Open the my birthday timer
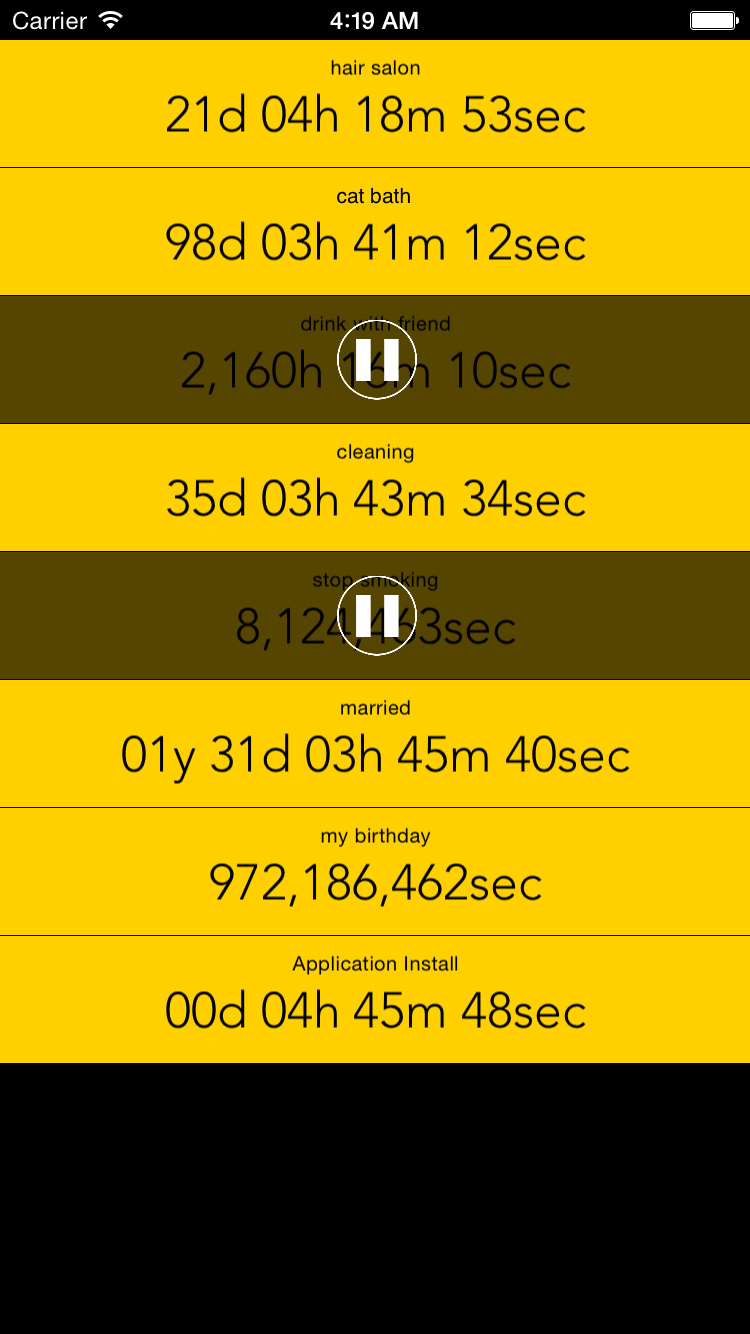 tap(375, 872)
